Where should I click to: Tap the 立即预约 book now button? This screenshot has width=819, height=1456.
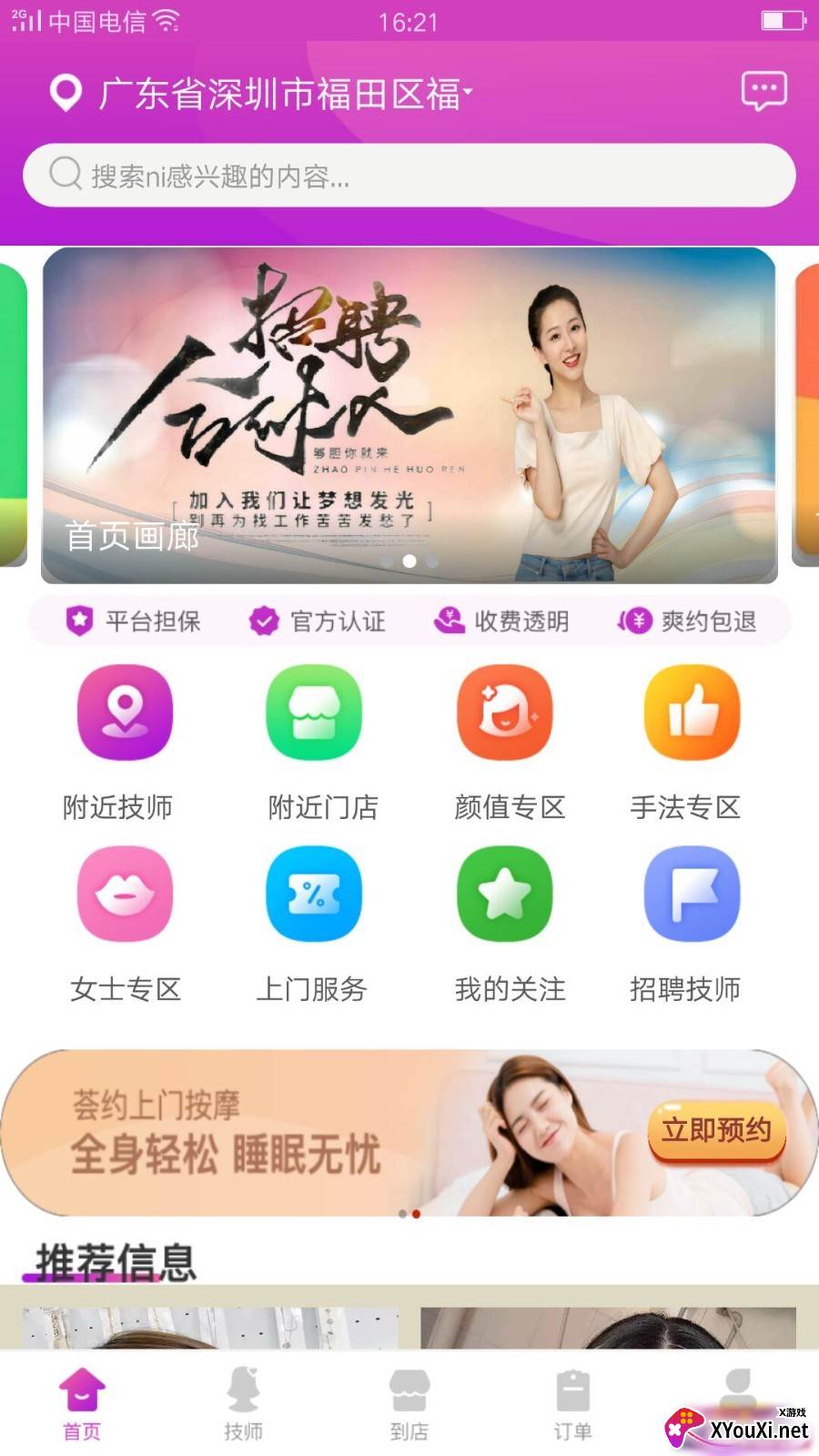717,1131
